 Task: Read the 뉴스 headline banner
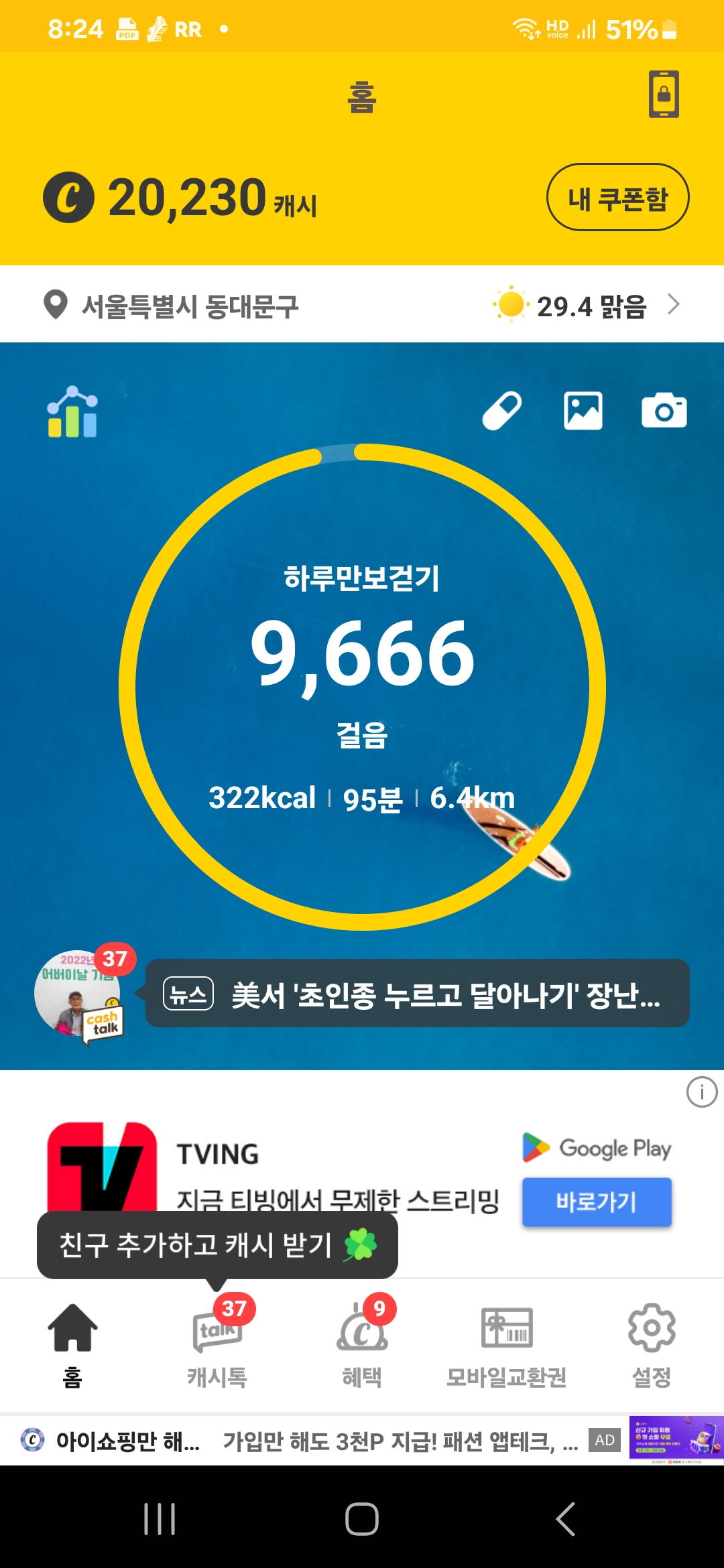point(417,994)
